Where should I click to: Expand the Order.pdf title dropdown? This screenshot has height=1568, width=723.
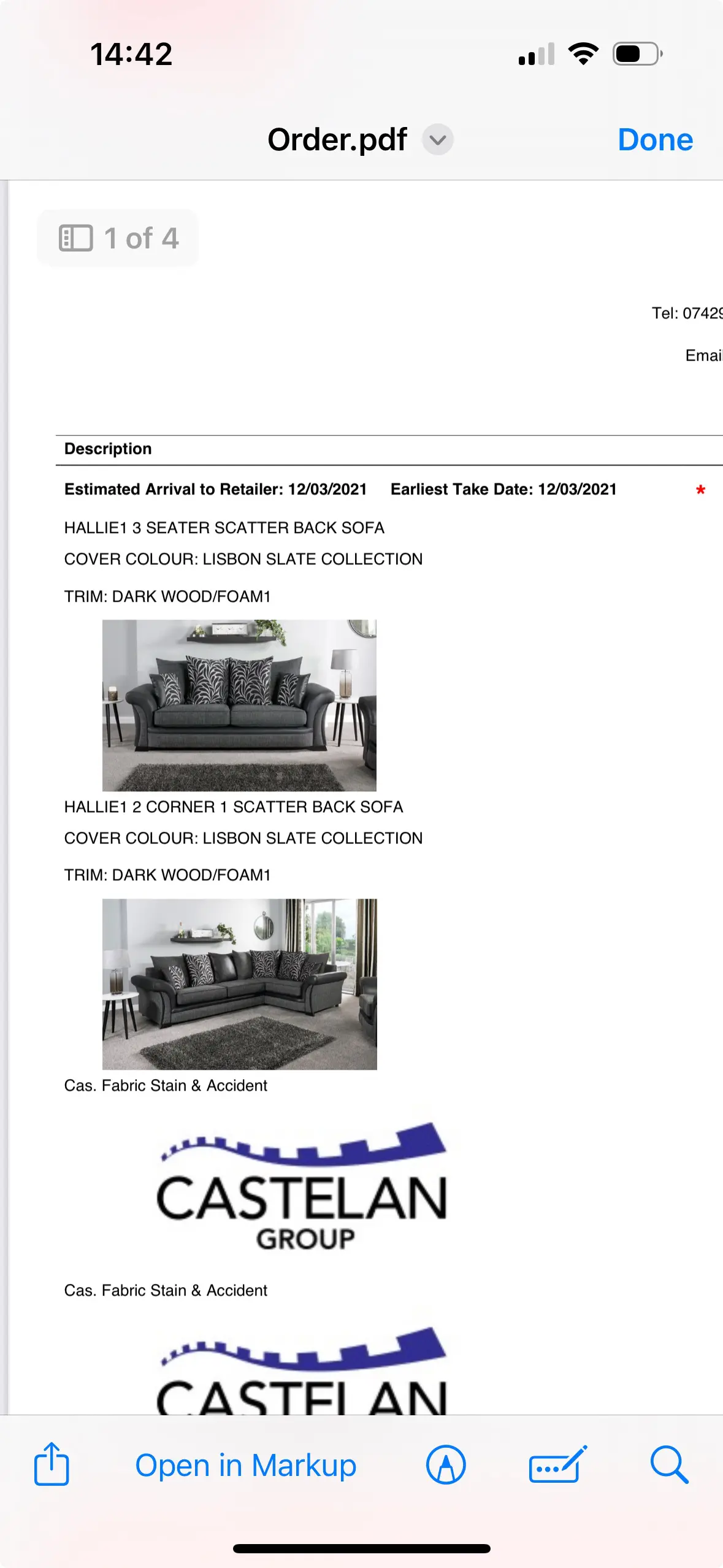click(x=437, y=140)
